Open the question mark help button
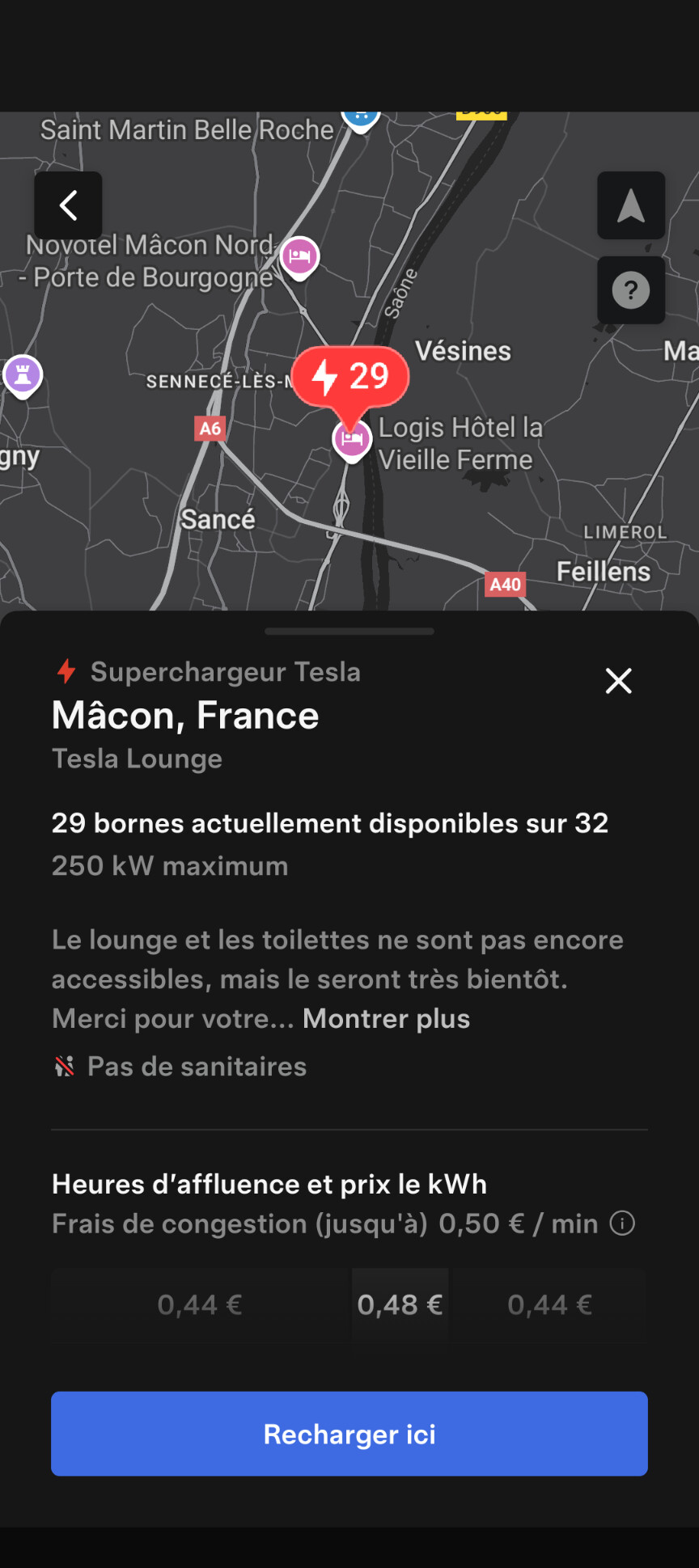This screenshot has height=1568, width=699. point(631,290)
